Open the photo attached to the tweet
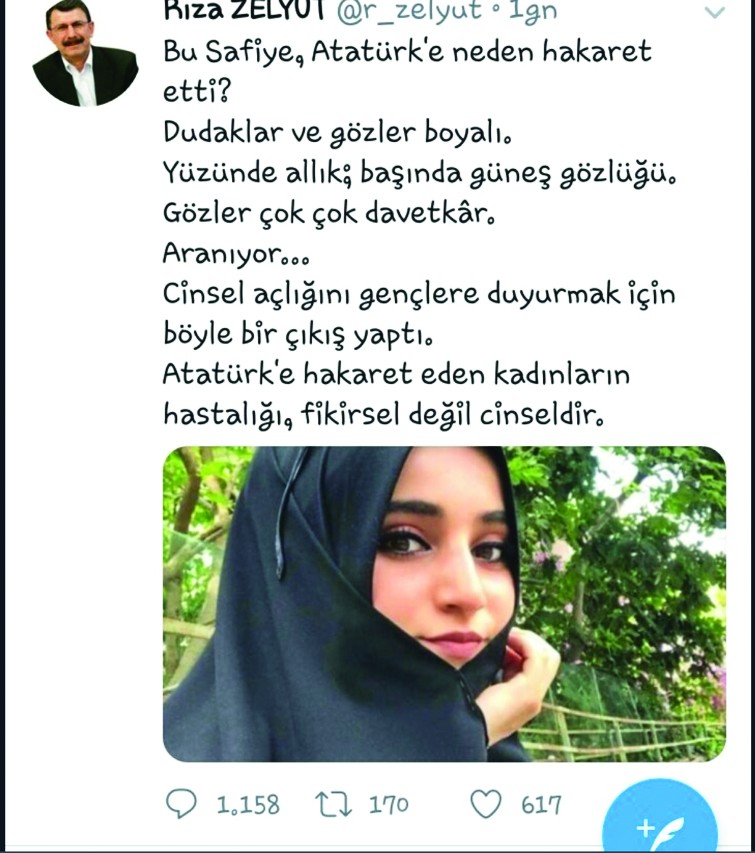This screenshot has height=853, width=755. (x=444, y=603)
